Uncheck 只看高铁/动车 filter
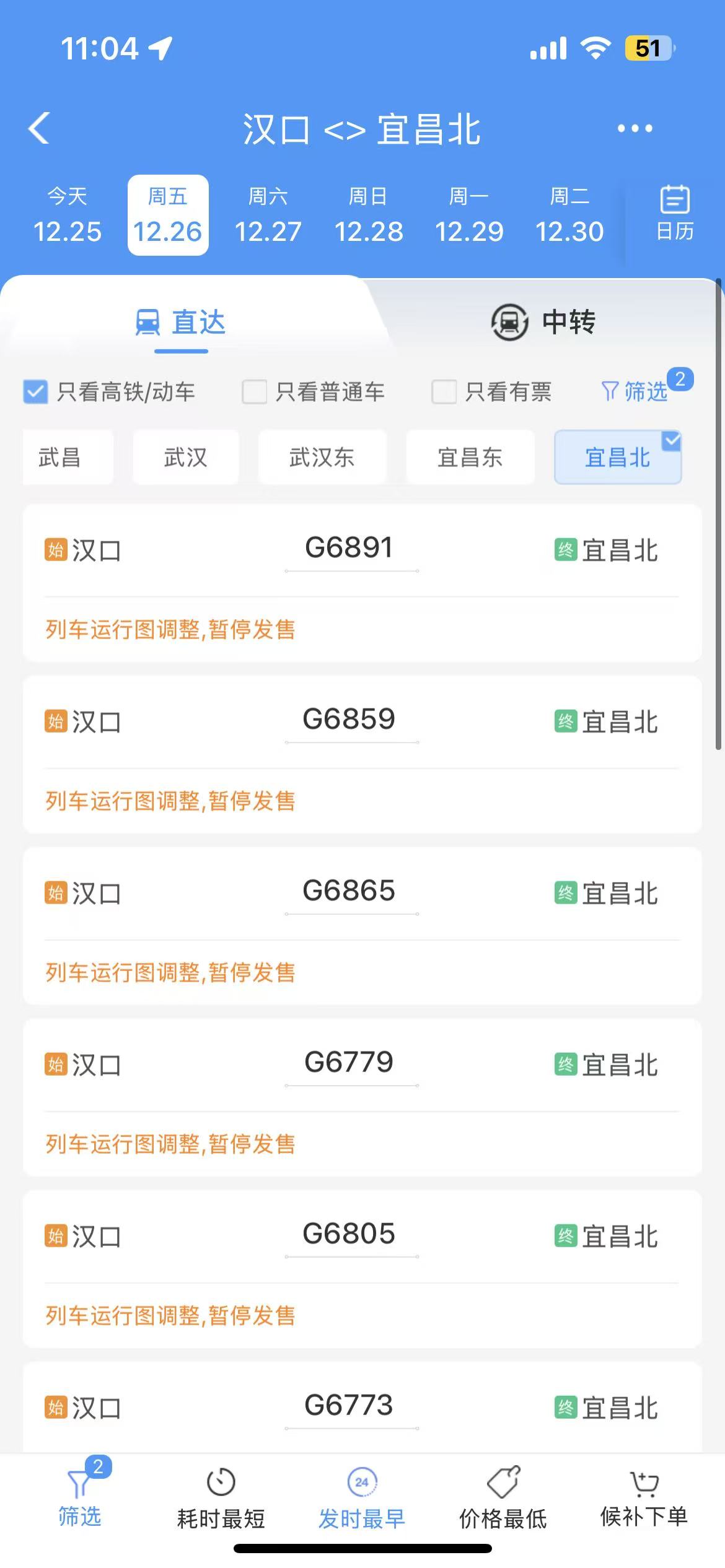 click(x=35, y=392)
